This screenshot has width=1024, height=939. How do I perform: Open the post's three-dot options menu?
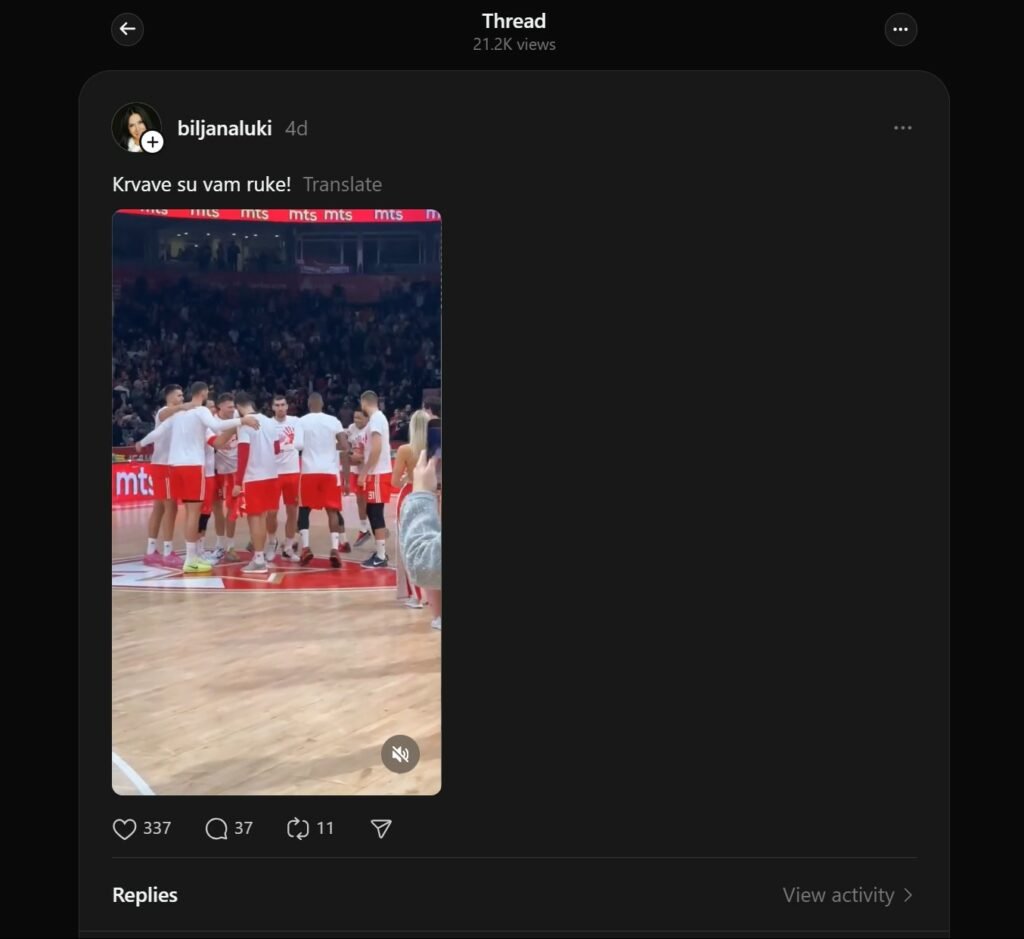(x=902, y=128)
